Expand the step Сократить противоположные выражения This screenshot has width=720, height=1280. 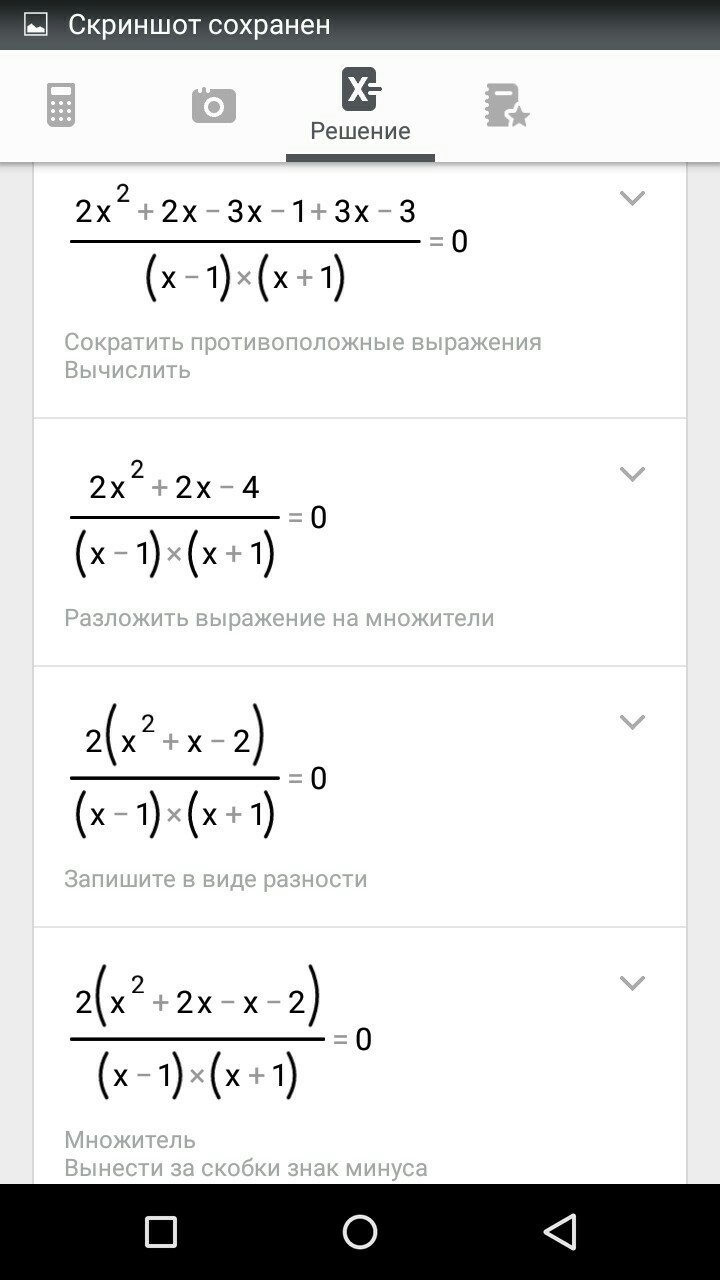click(632, 198)
